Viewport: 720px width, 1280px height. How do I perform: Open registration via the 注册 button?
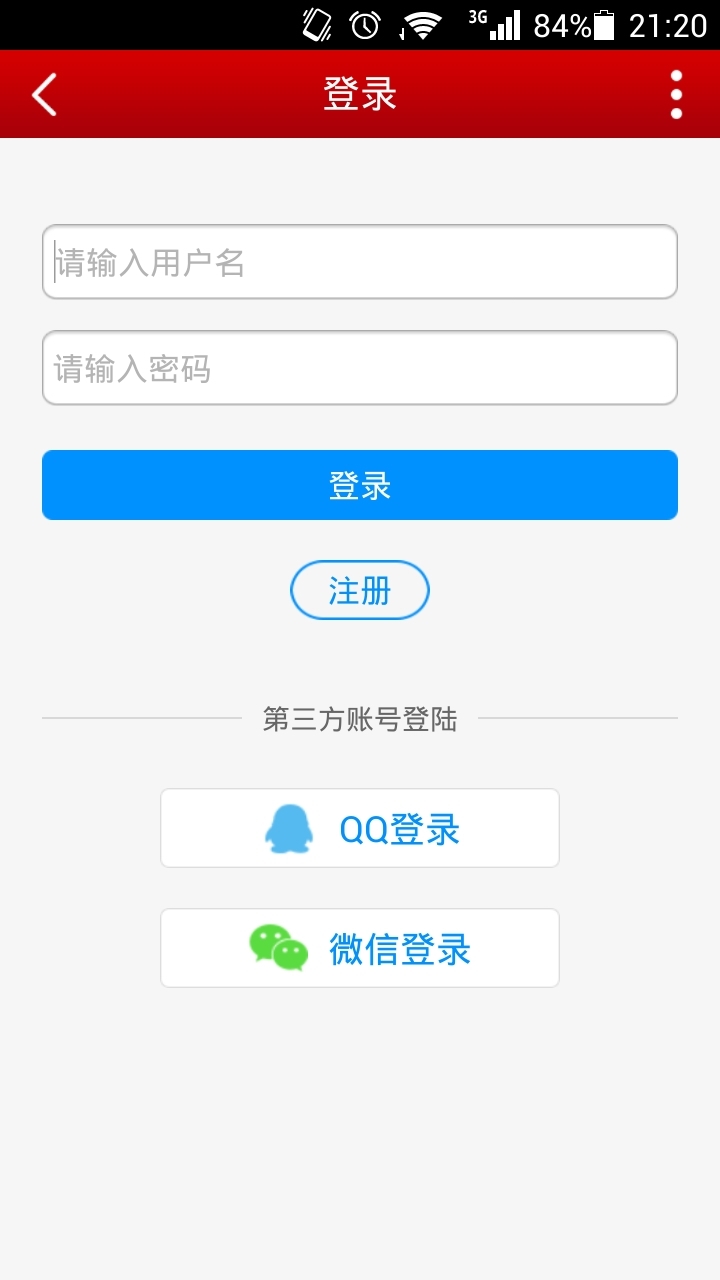click(360, 590)
